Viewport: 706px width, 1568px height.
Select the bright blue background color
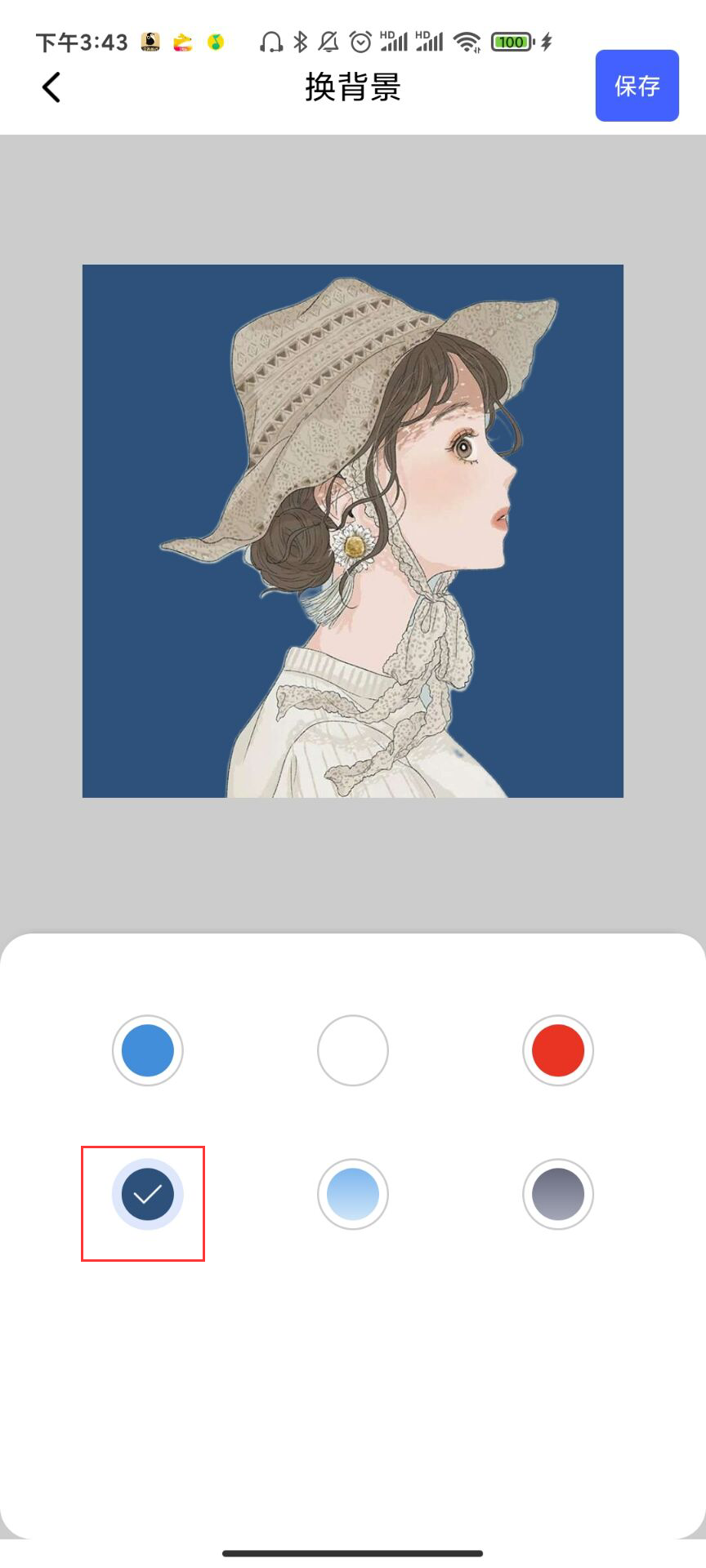pyautogui.click(x=148, y=1050)
